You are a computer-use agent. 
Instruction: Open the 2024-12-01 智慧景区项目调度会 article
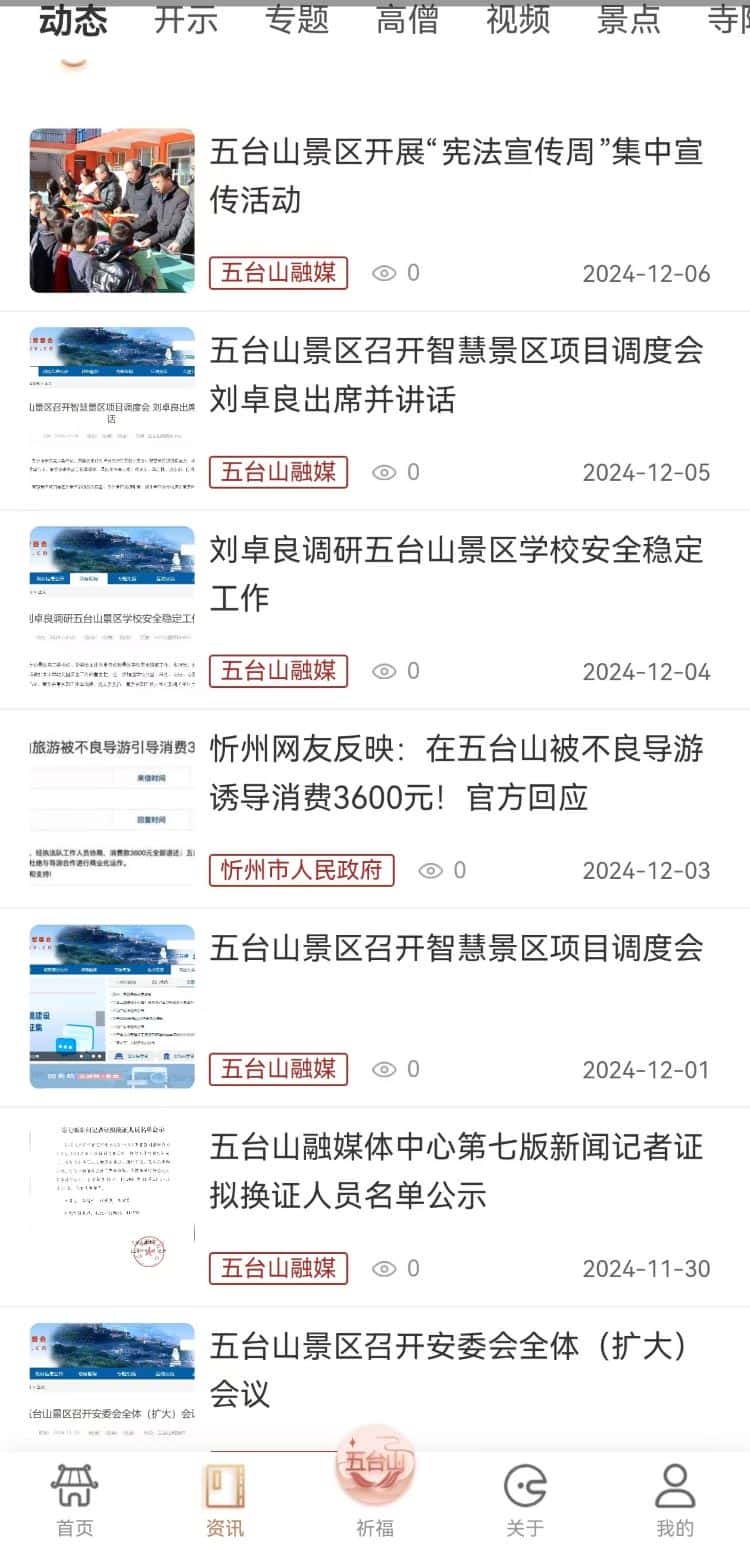pos(455,947)
